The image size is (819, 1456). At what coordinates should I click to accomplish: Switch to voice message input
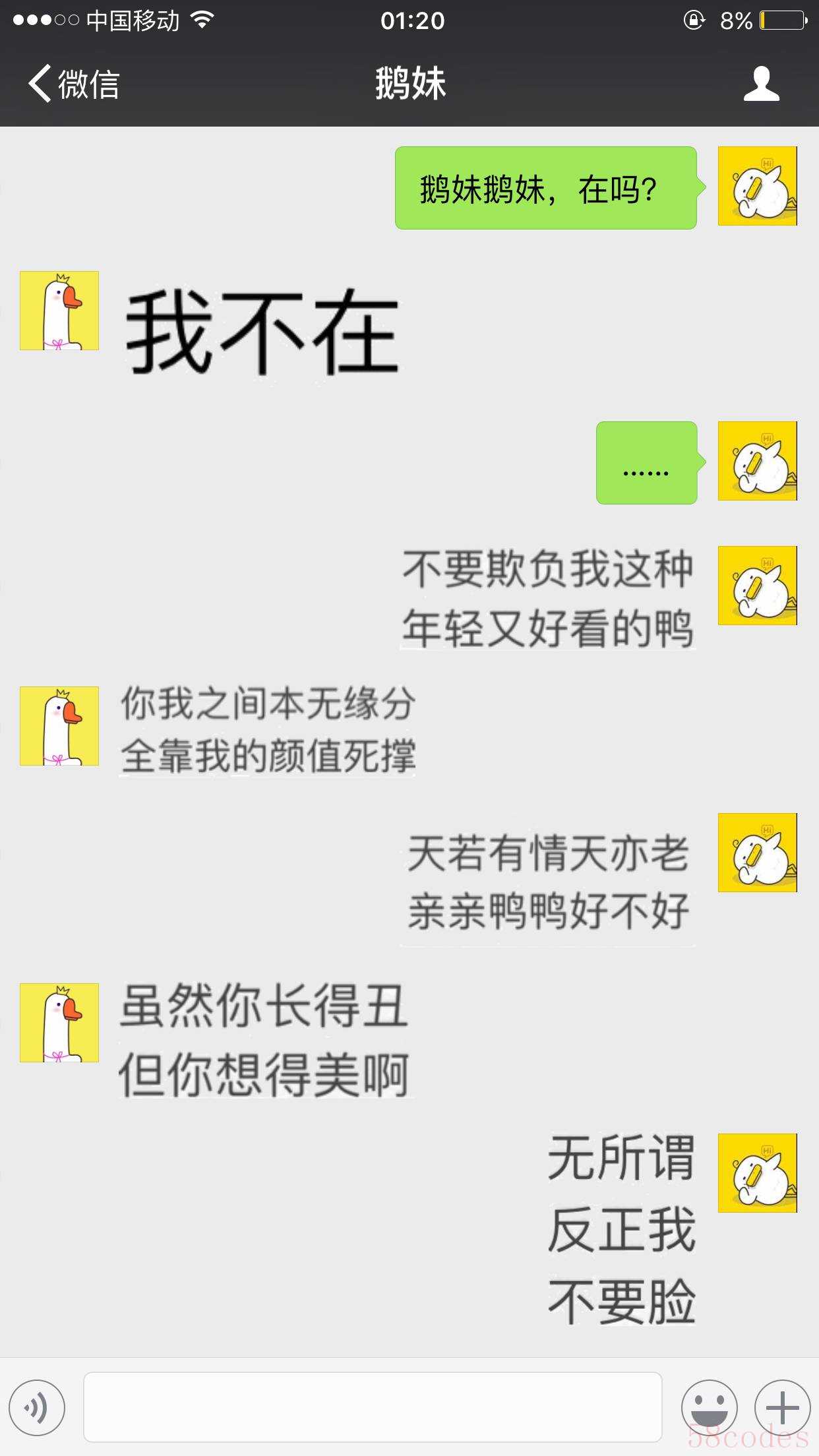click(x=37, y=1408)
